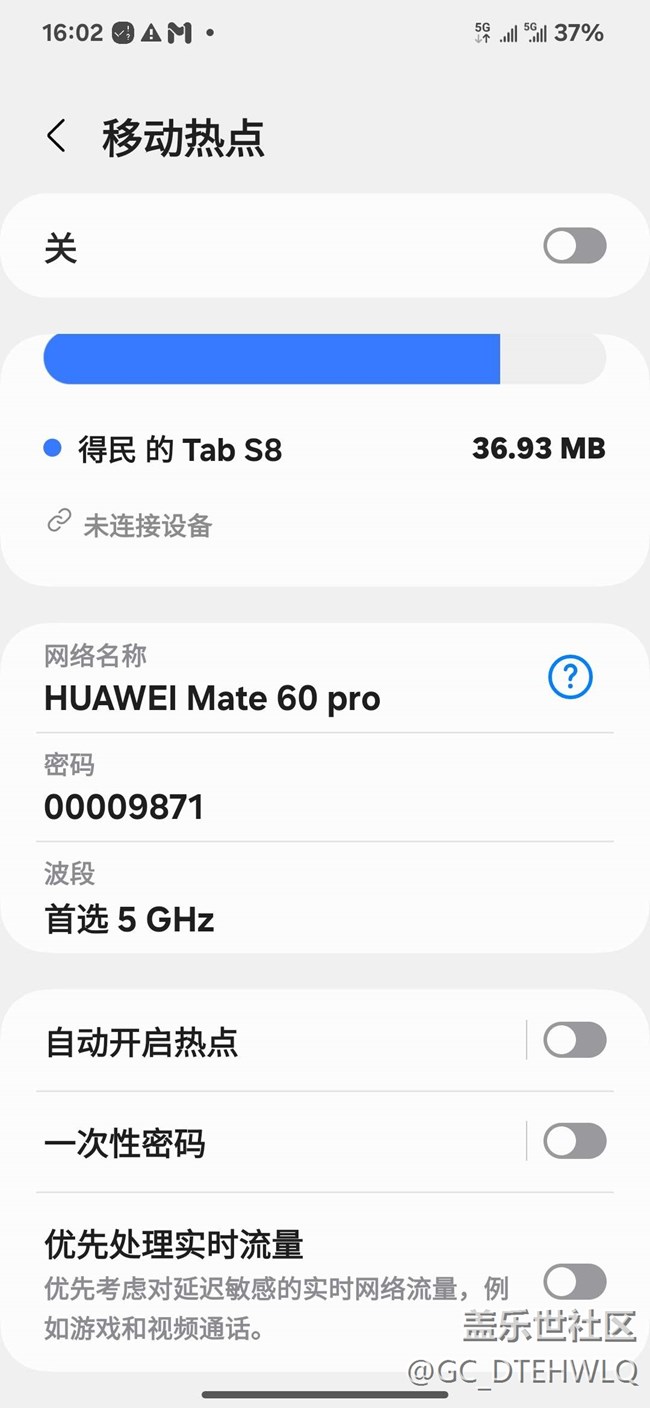The height and width of the screenshot is (1408, 650).
Task: Open the 密码 setting
Action: point(324,787)
